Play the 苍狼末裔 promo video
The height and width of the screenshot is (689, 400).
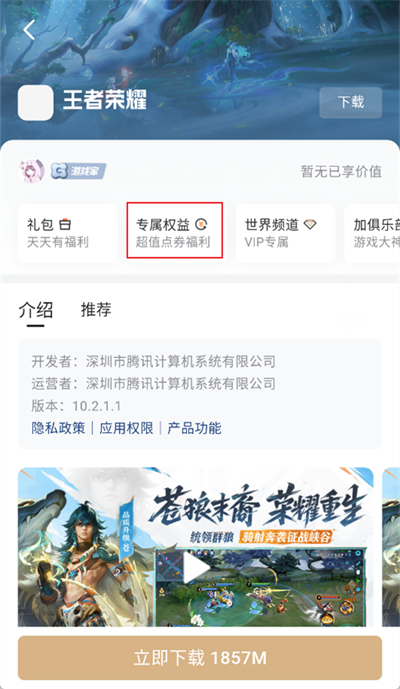(x=196, y=569)
